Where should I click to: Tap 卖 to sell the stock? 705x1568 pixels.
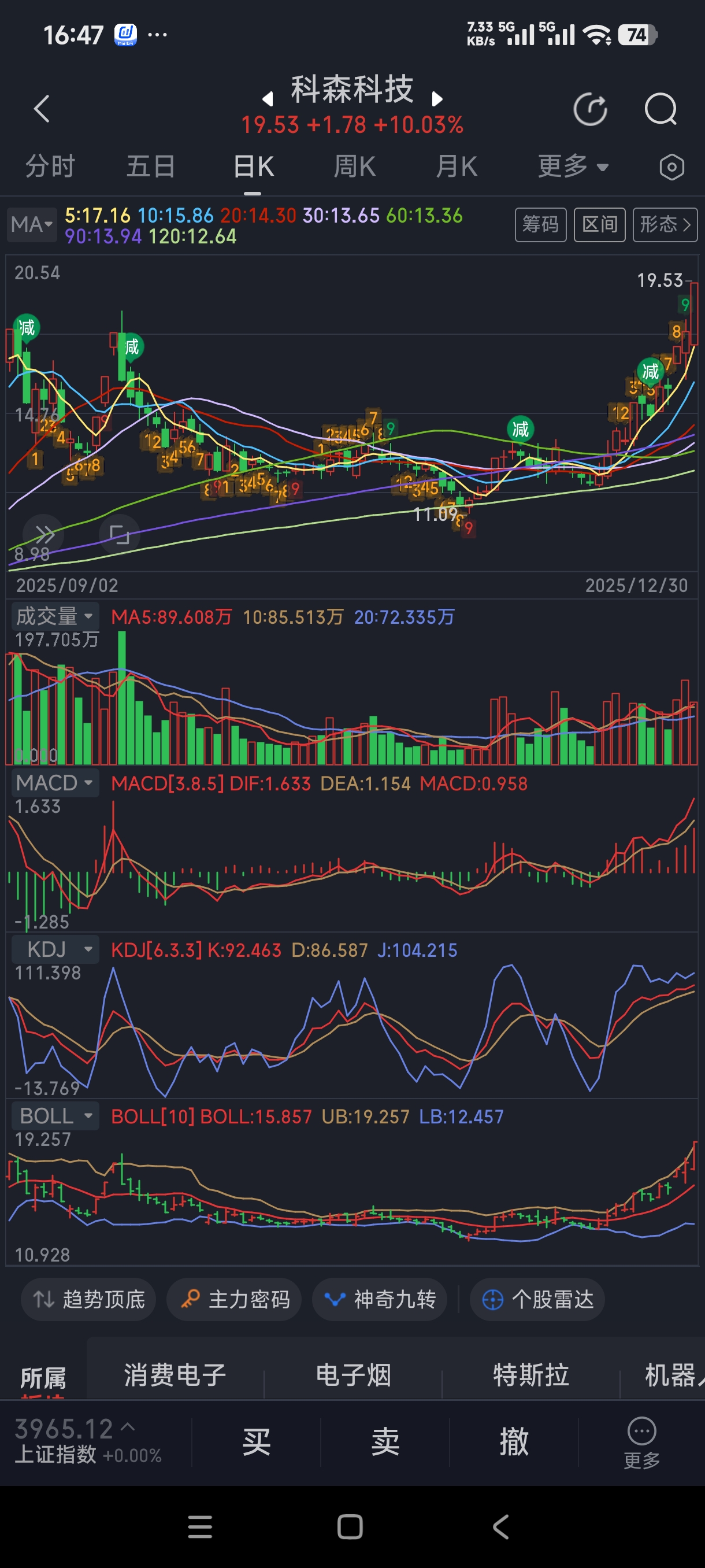[385, 1441]
